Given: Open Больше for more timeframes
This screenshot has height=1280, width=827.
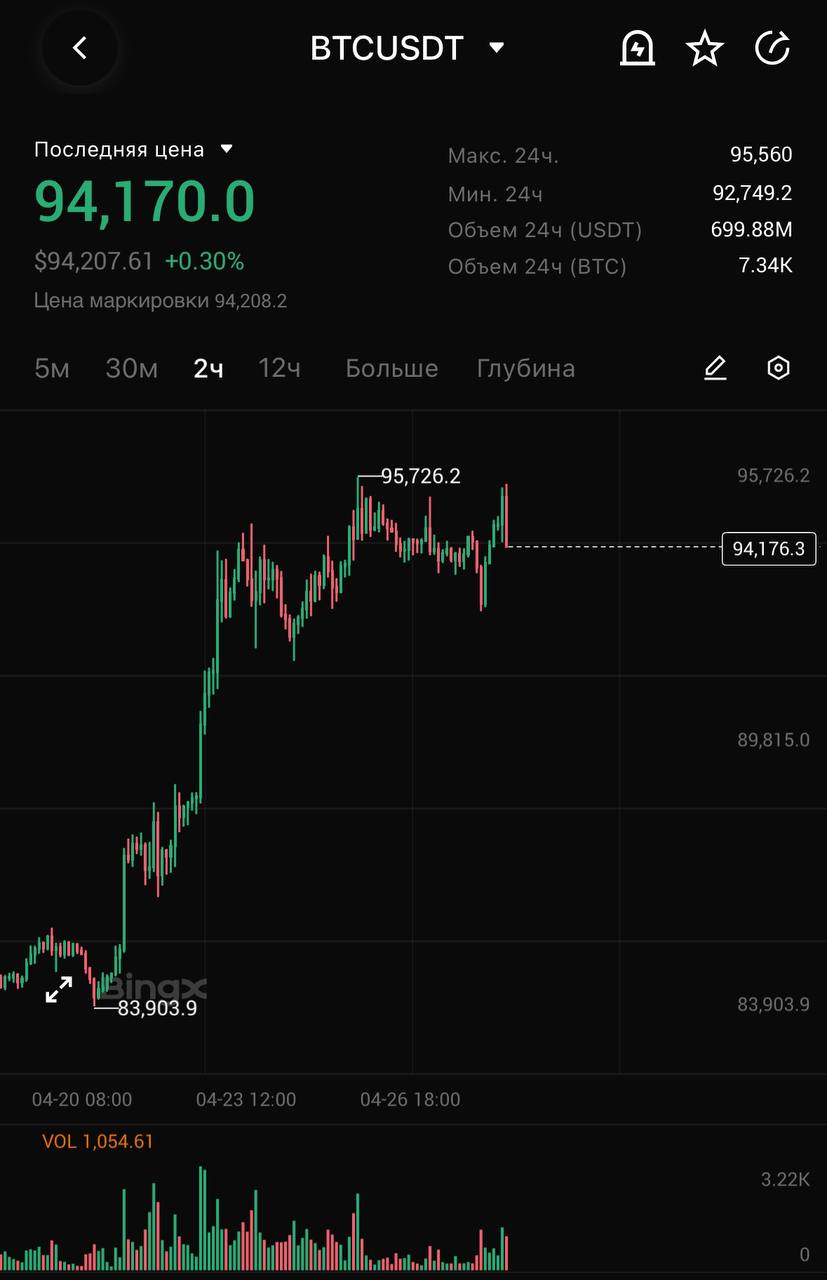Looking at the screenshot, I should [x=392, y=369].
